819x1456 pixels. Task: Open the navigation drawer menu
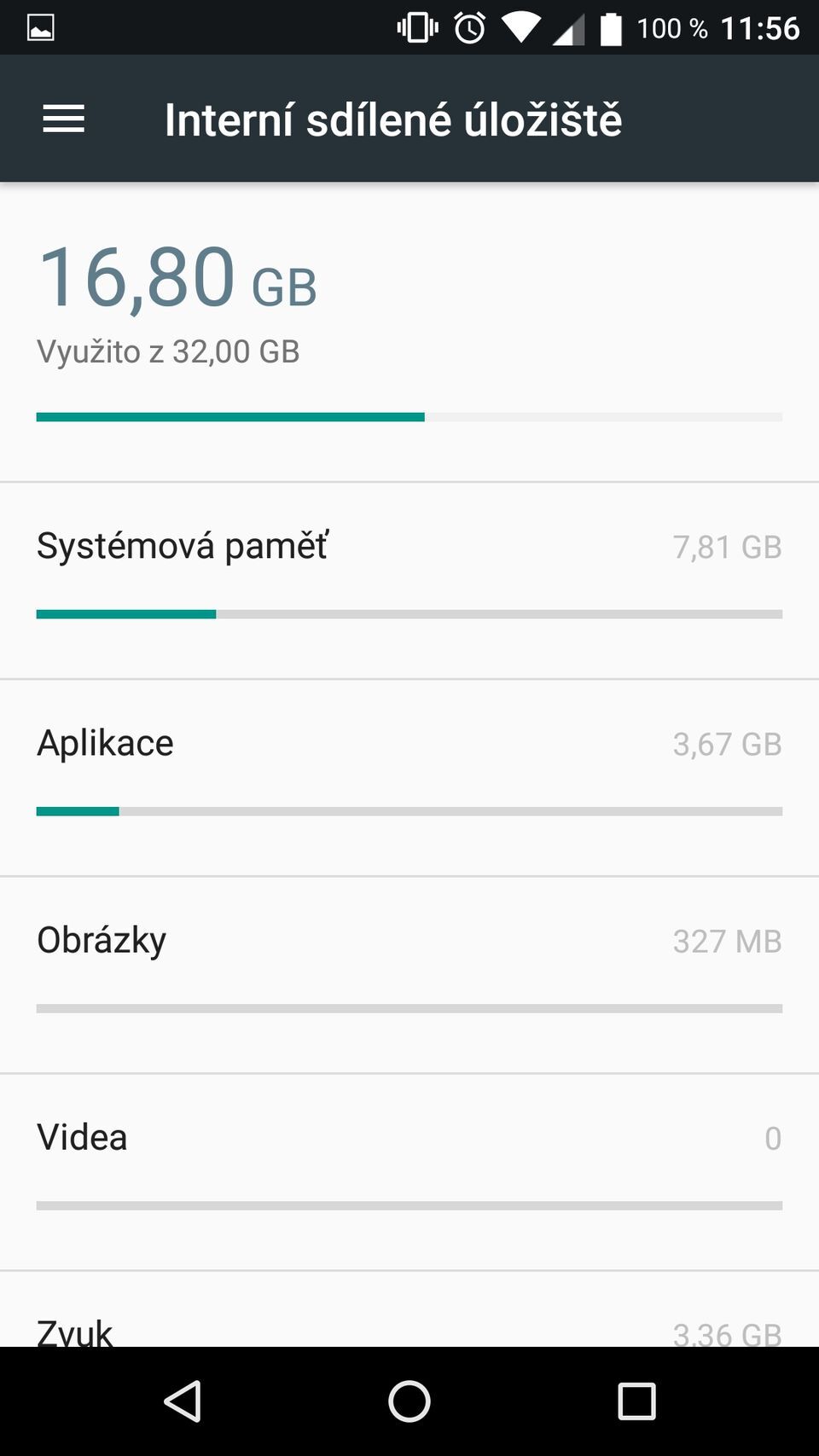tap(62, 119)
